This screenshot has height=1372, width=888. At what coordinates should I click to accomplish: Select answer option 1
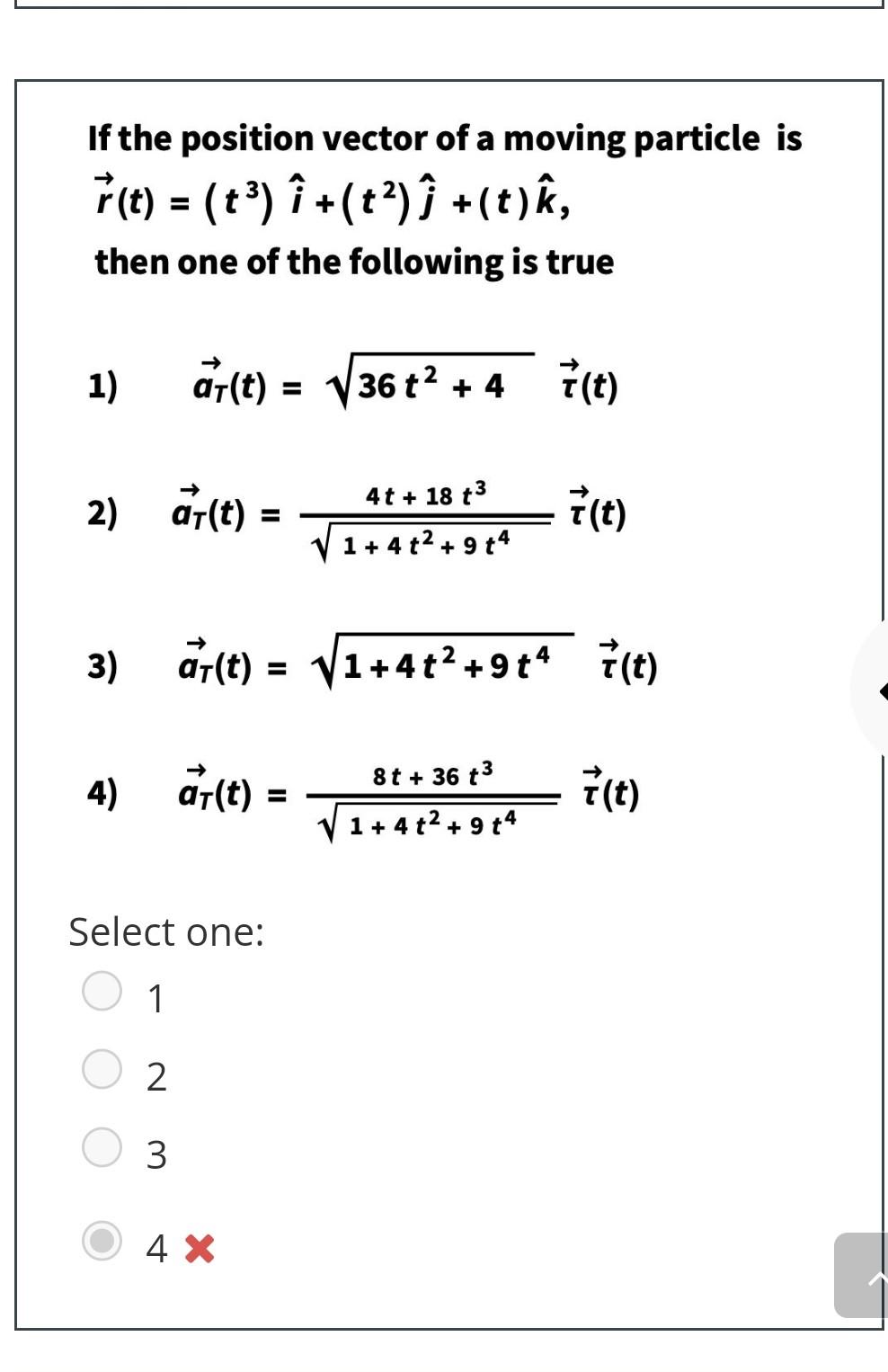102,991
